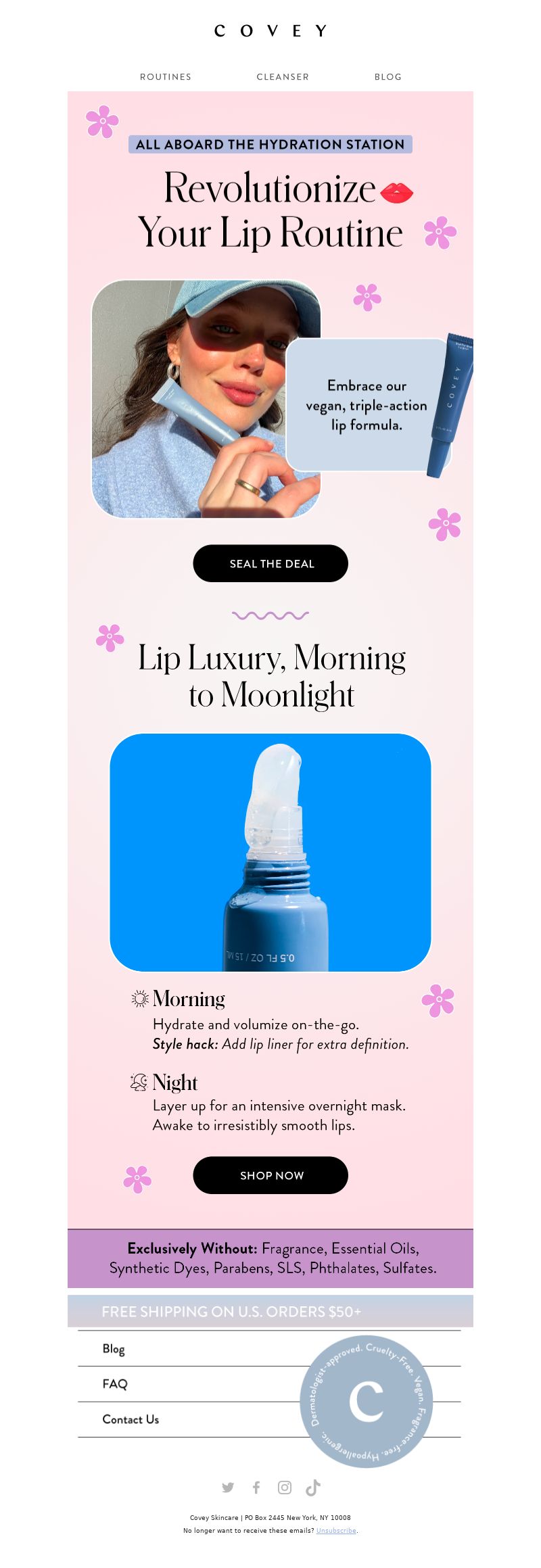The height and width of the screenshot is (1568, 541).
Task: Tap the Seal The Deal button
Action: (x=270, y=563)
